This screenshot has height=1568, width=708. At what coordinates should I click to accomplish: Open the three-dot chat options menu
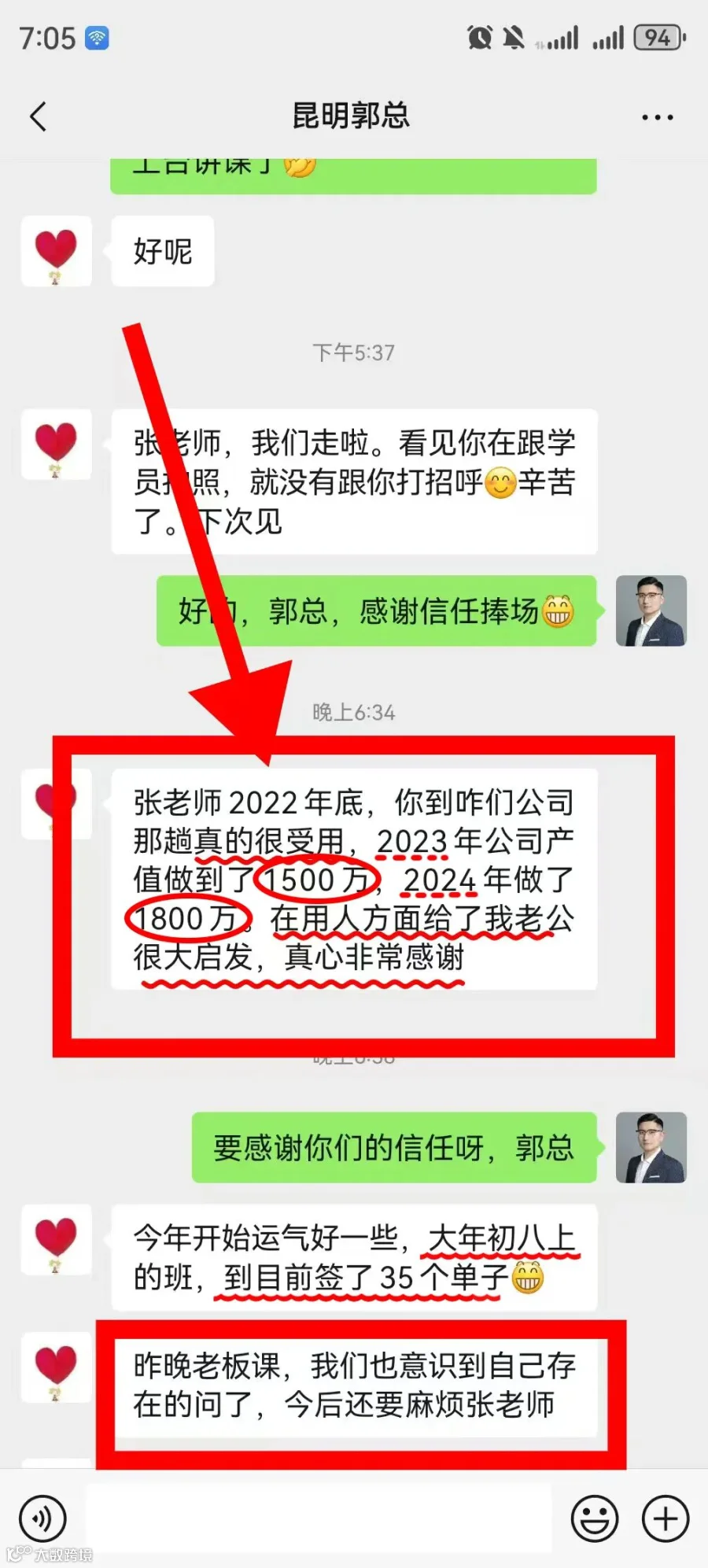(x=657, y=117)
